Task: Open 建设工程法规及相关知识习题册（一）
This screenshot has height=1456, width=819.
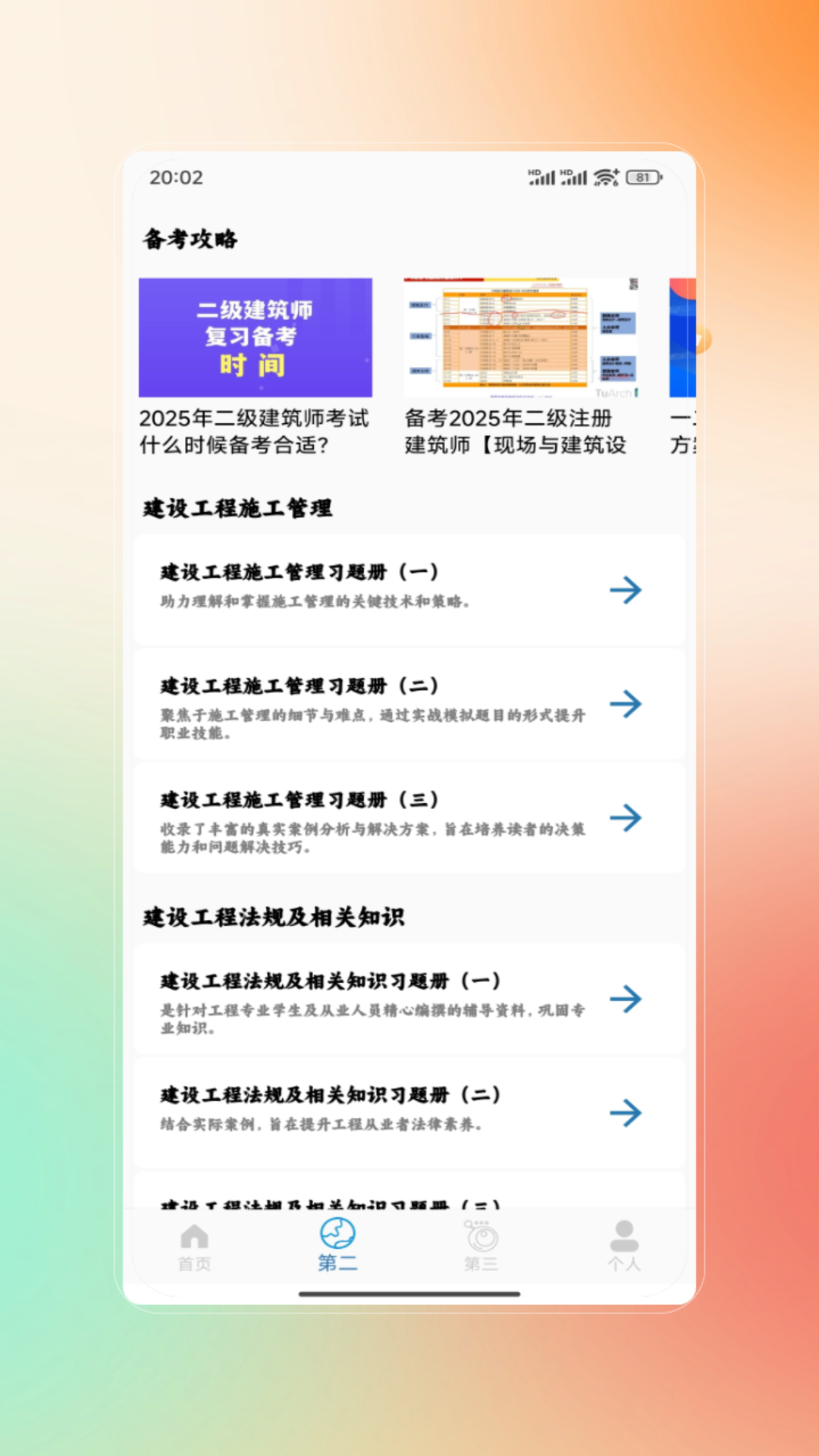Action: pyautogui.click(x=409, y=999)
